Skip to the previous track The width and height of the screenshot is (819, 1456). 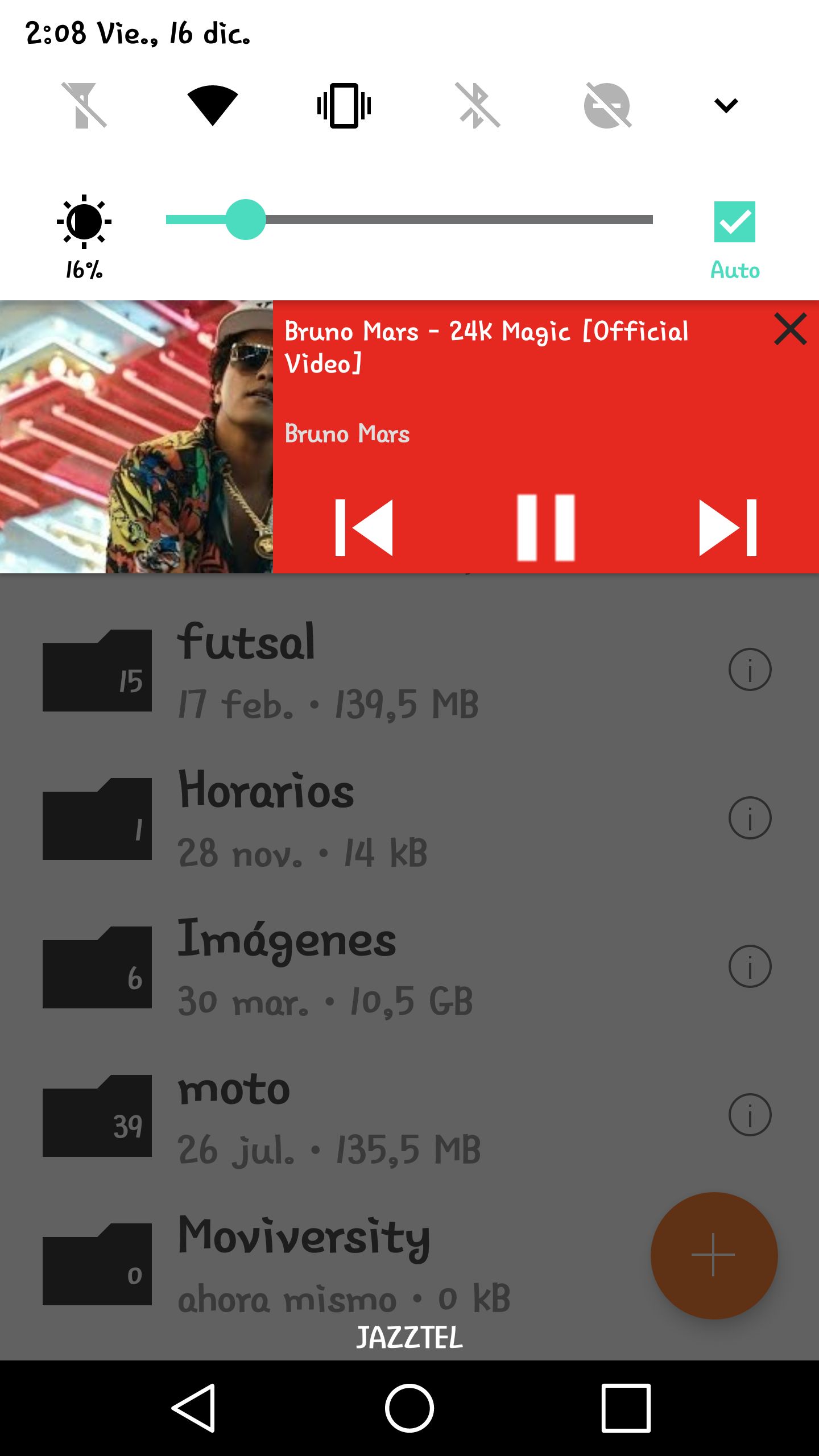pos(364,527)
